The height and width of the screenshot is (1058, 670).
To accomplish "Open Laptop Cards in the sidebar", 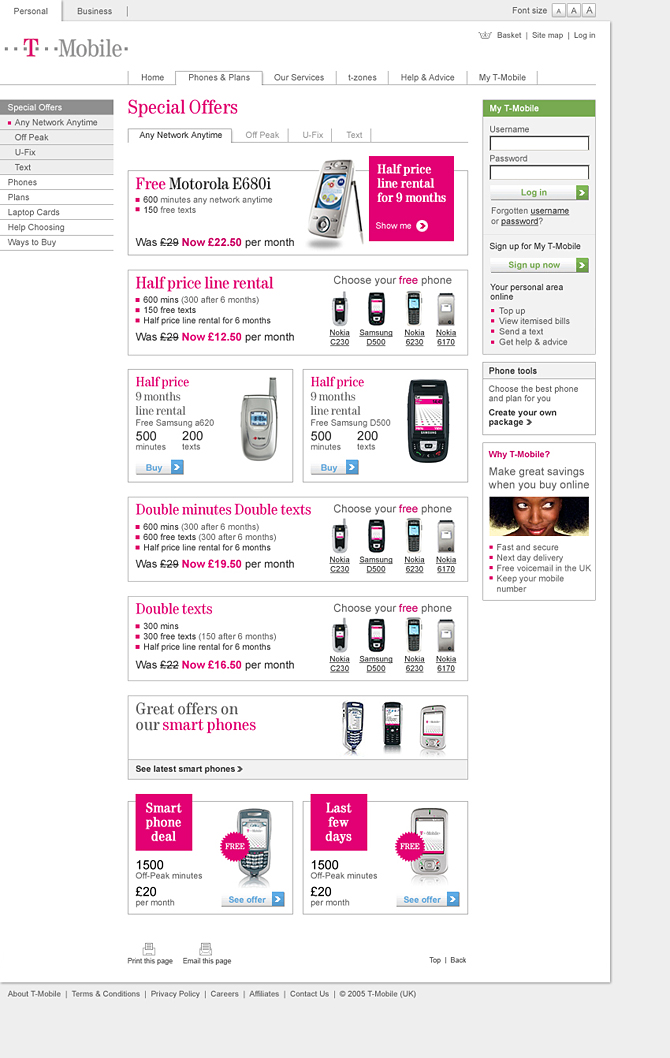I will [x=34, y=212].
